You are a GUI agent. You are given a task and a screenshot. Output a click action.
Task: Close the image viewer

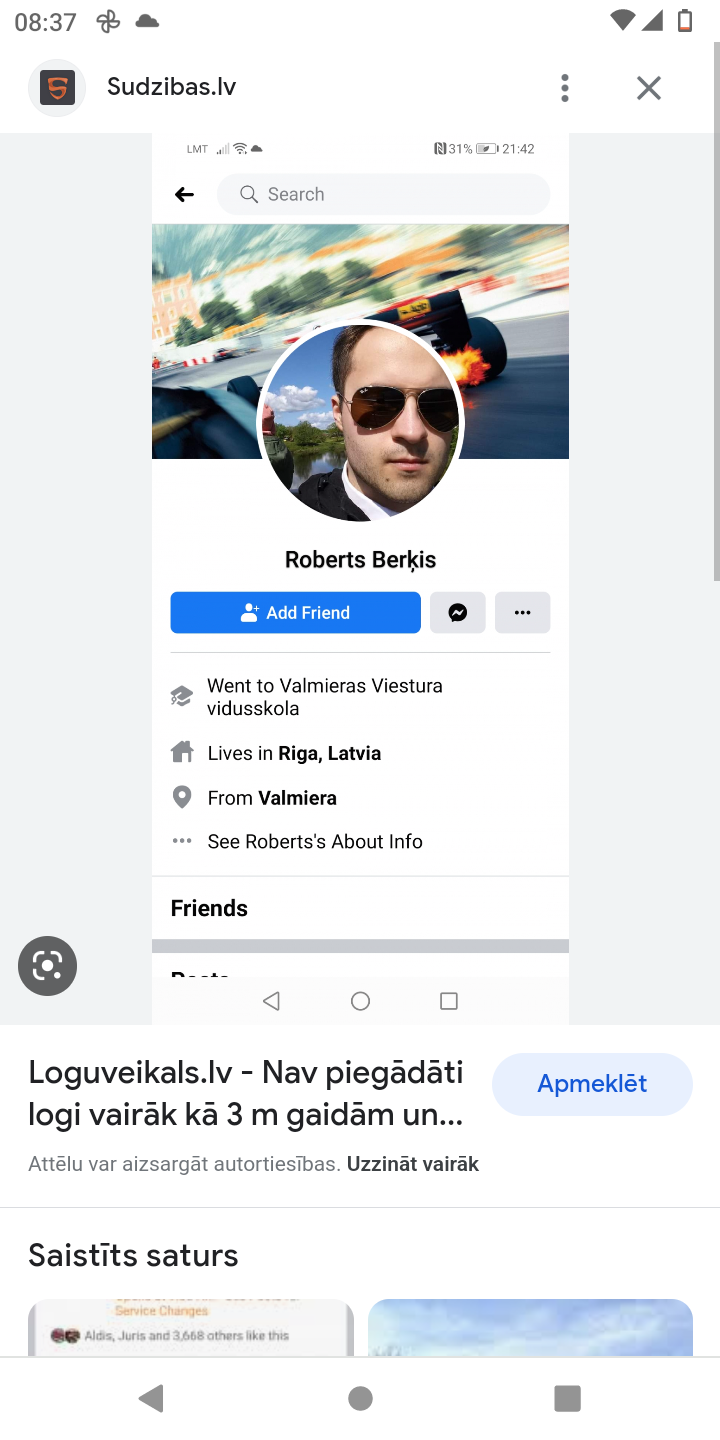pyautogui.click(x=649, y=88)
